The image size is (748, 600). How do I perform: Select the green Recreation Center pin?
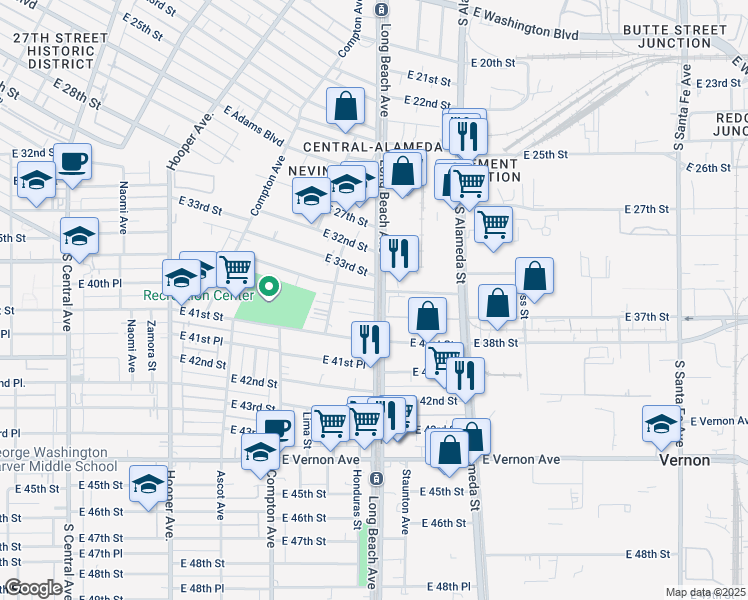tap(269, 288)
